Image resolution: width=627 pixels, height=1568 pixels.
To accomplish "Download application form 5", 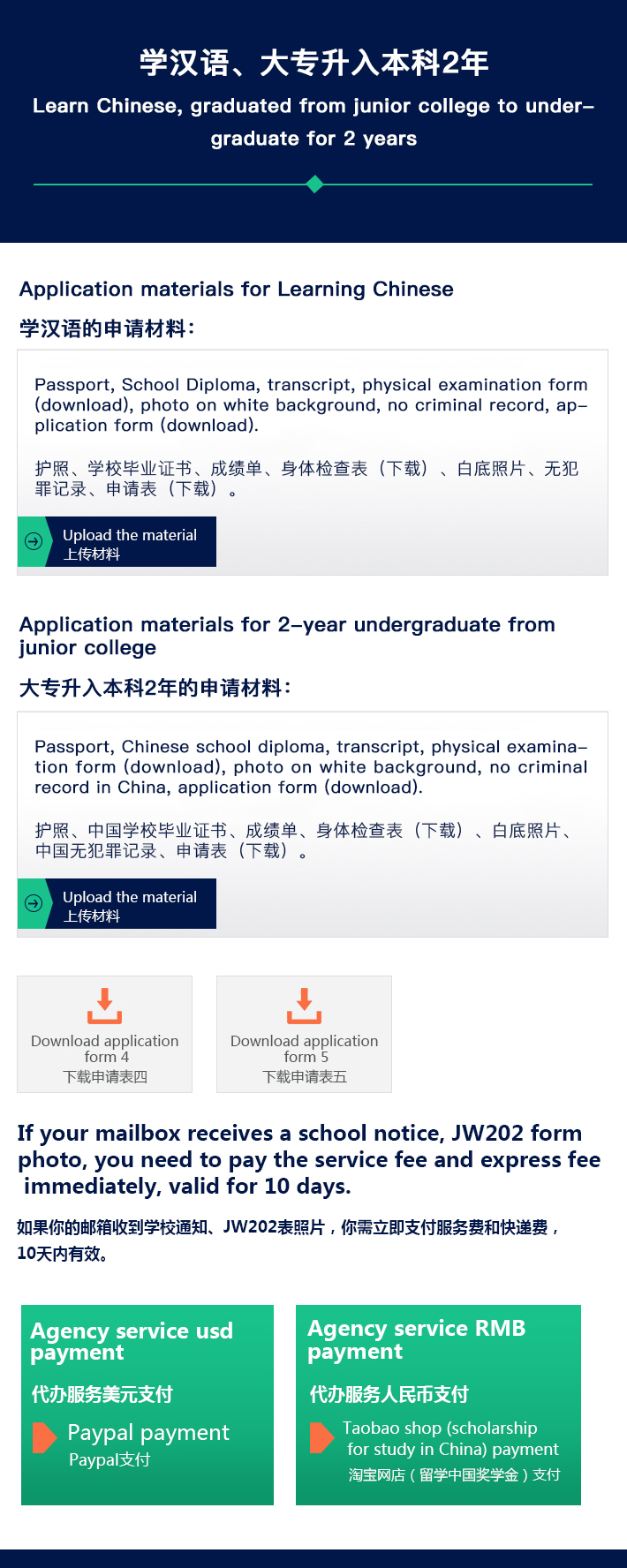I will [304, 1034].
